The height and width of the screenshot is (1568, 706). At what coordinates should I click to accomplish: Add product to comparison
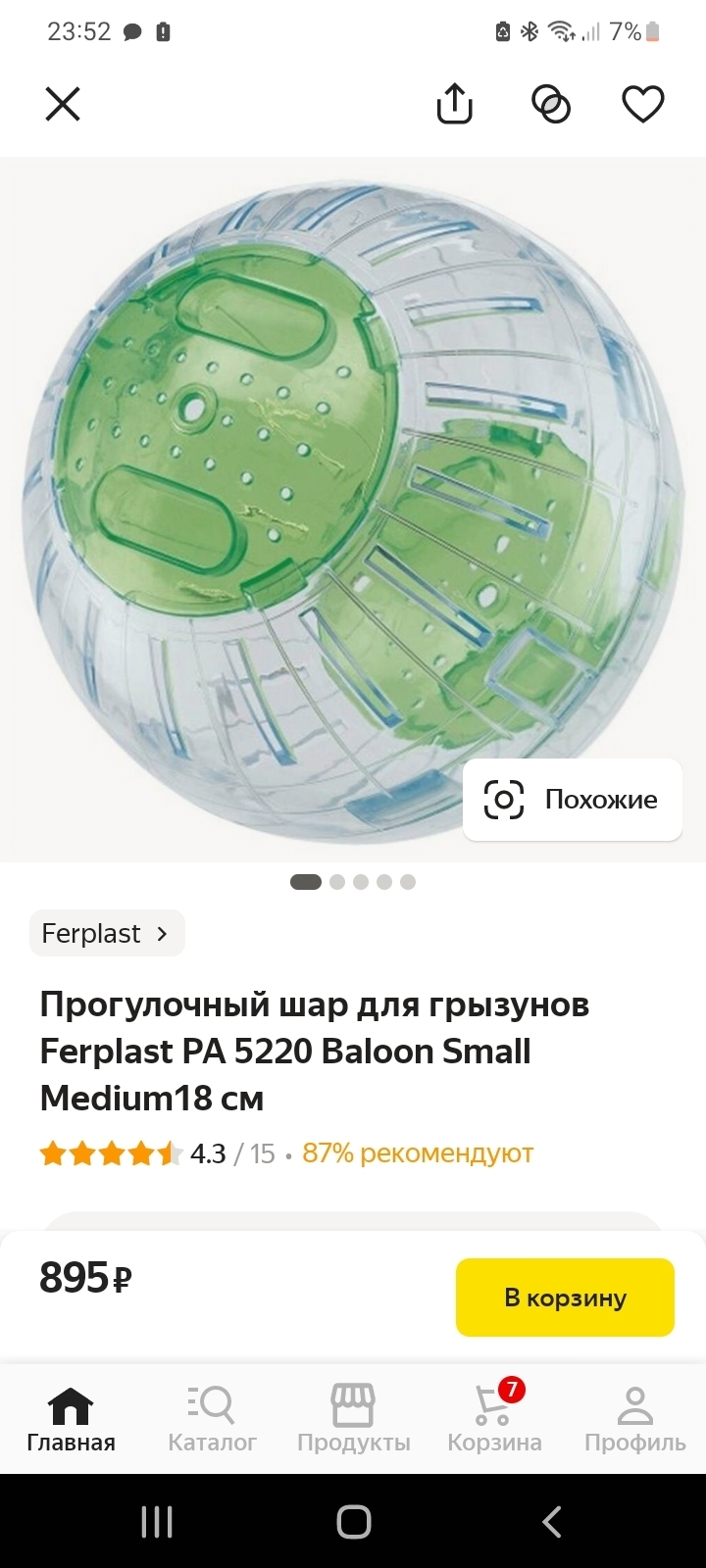click(x=550, y=104)
